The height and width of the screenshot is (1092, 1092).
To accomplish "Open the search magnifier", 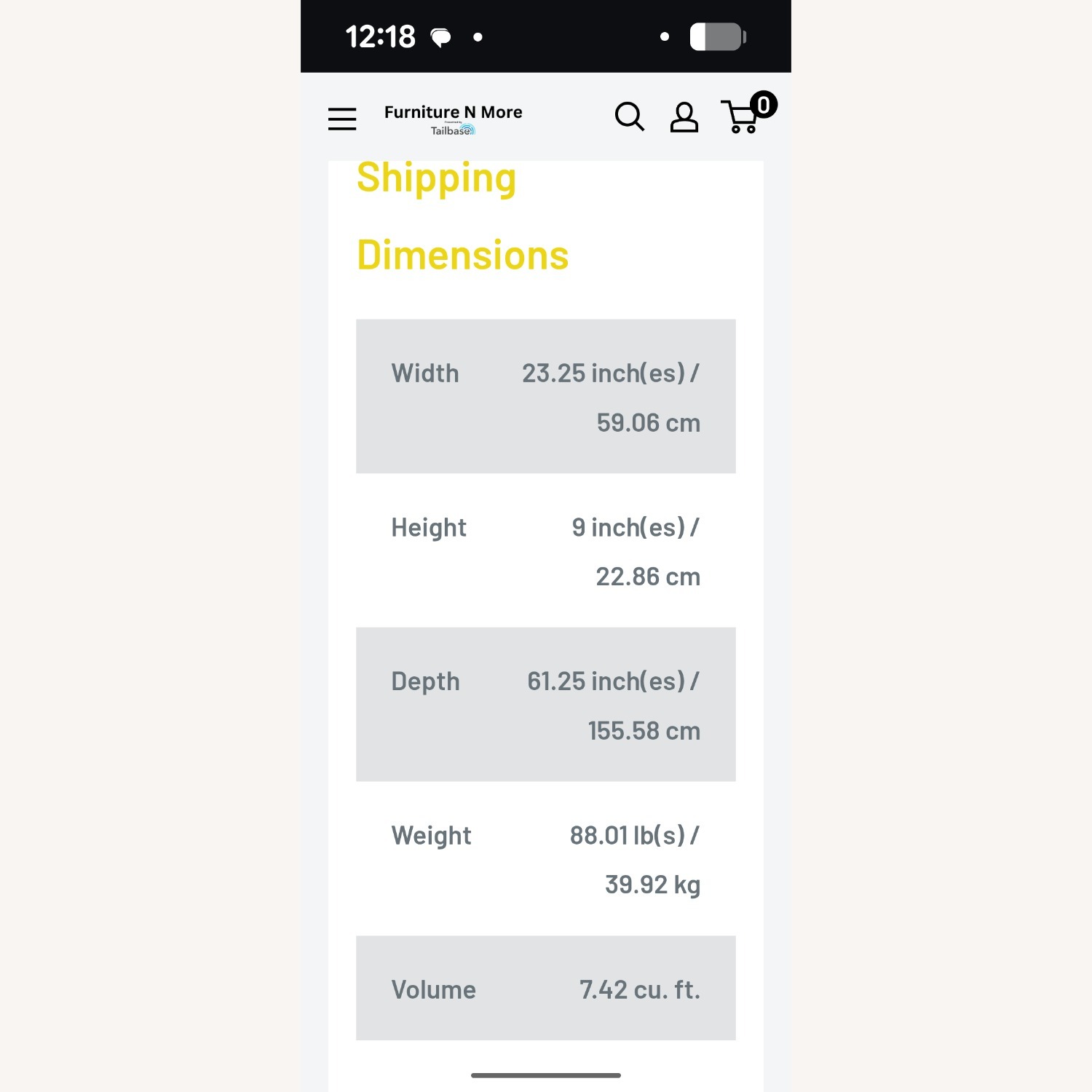I will (630, 116).
